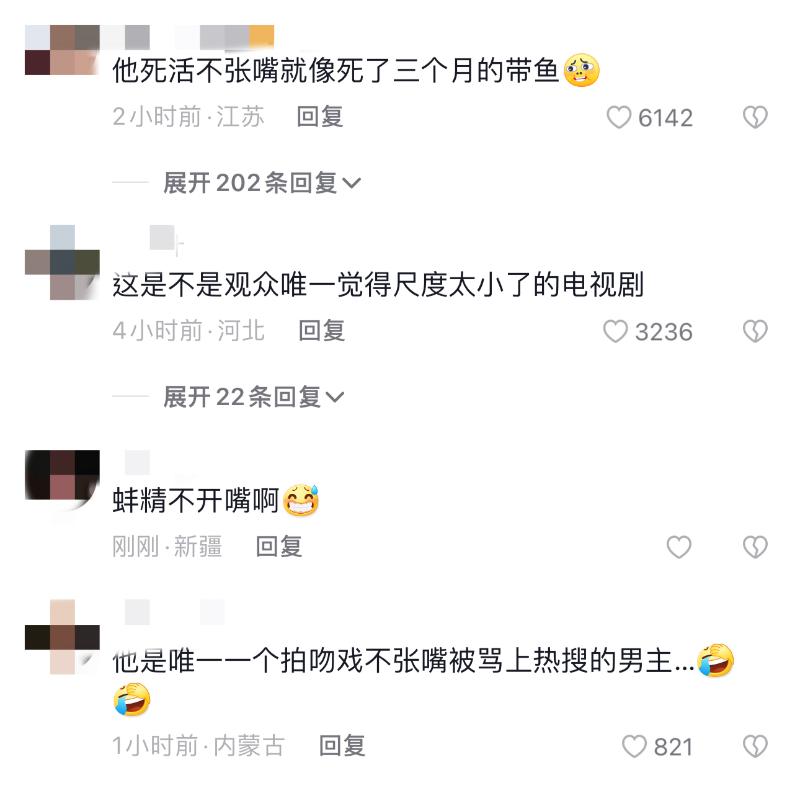The width and height of the screenshot is (800, 788).
Task: Expand 202 replies
Action: coord(262,183)
